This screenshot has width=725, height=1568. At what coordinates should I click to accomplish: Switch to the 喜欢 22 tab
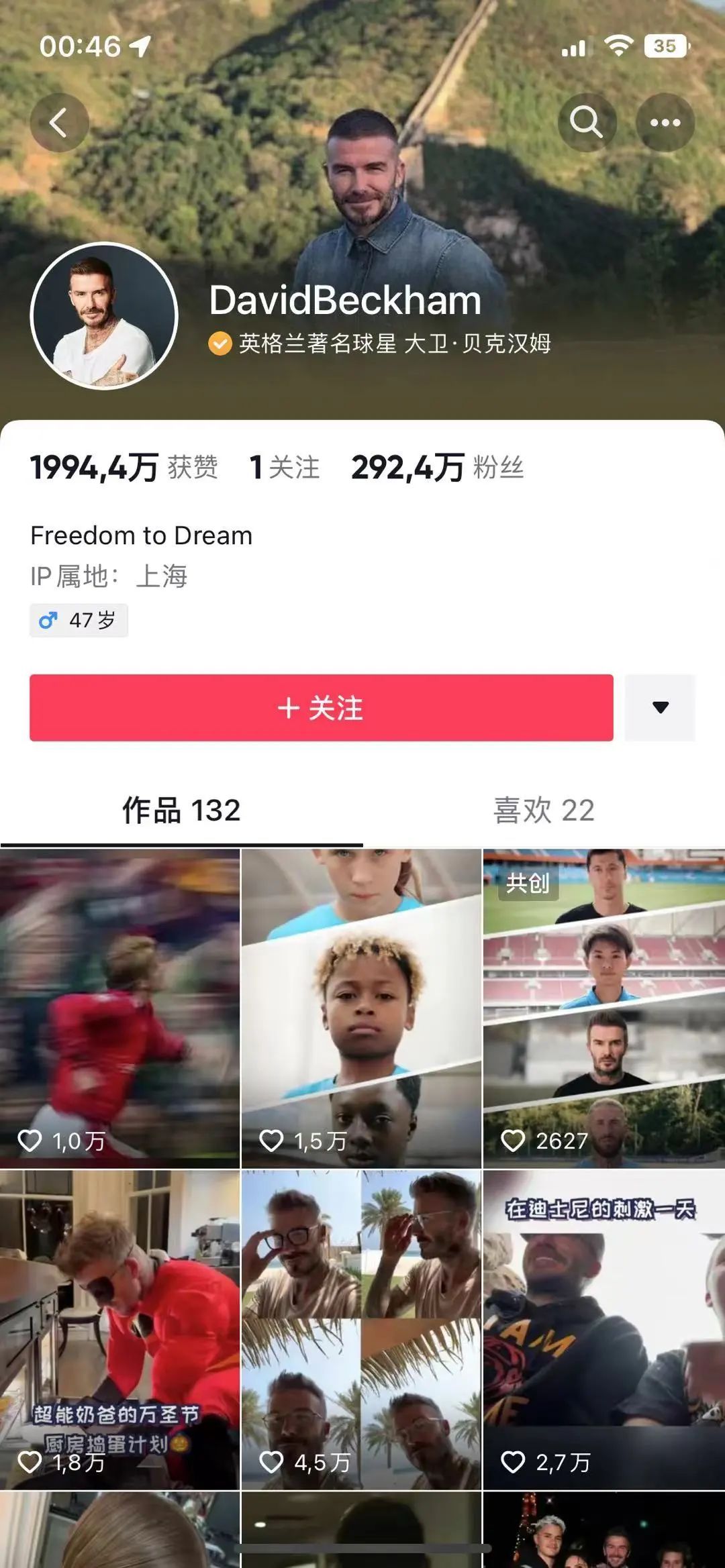[x=544, y=811]
